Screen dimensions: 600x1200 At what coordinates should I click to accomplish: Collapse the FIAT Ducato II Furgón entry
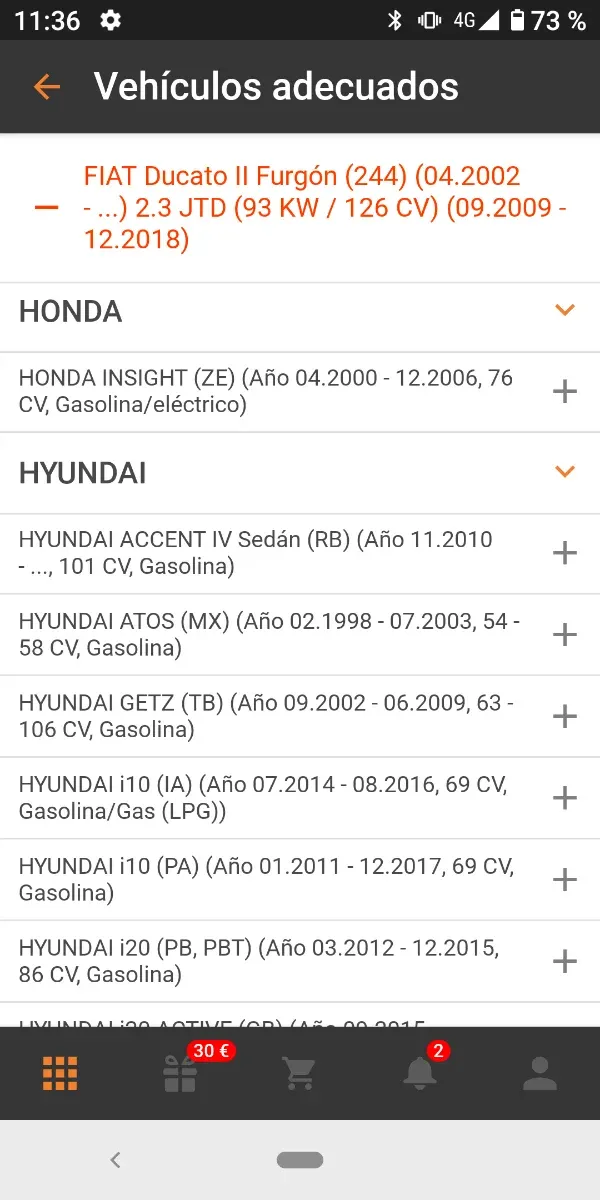(x=46, y=208)
